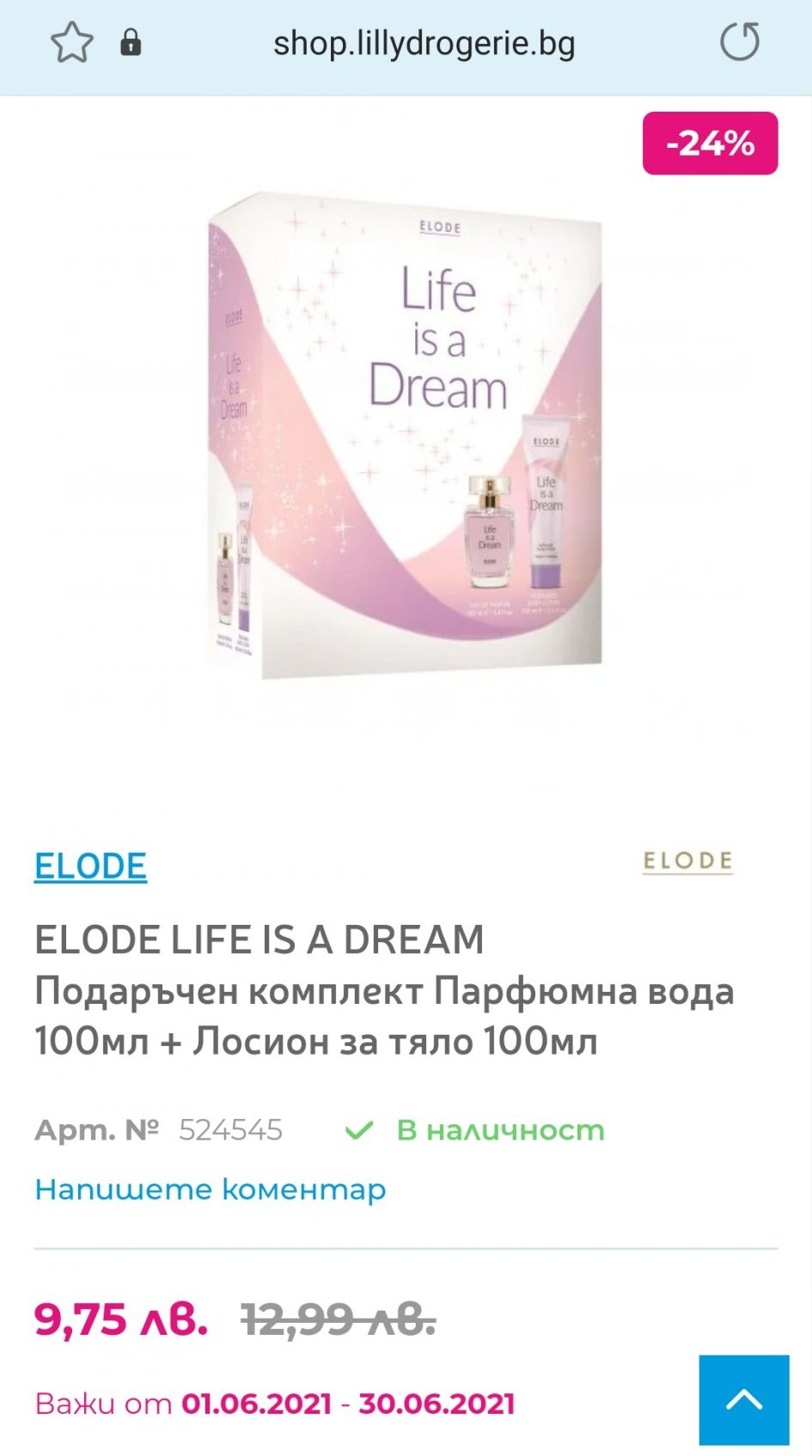Viewport: 812px width, 1456px height.
Task: Reload the page
Action: [x=739, y=42]
